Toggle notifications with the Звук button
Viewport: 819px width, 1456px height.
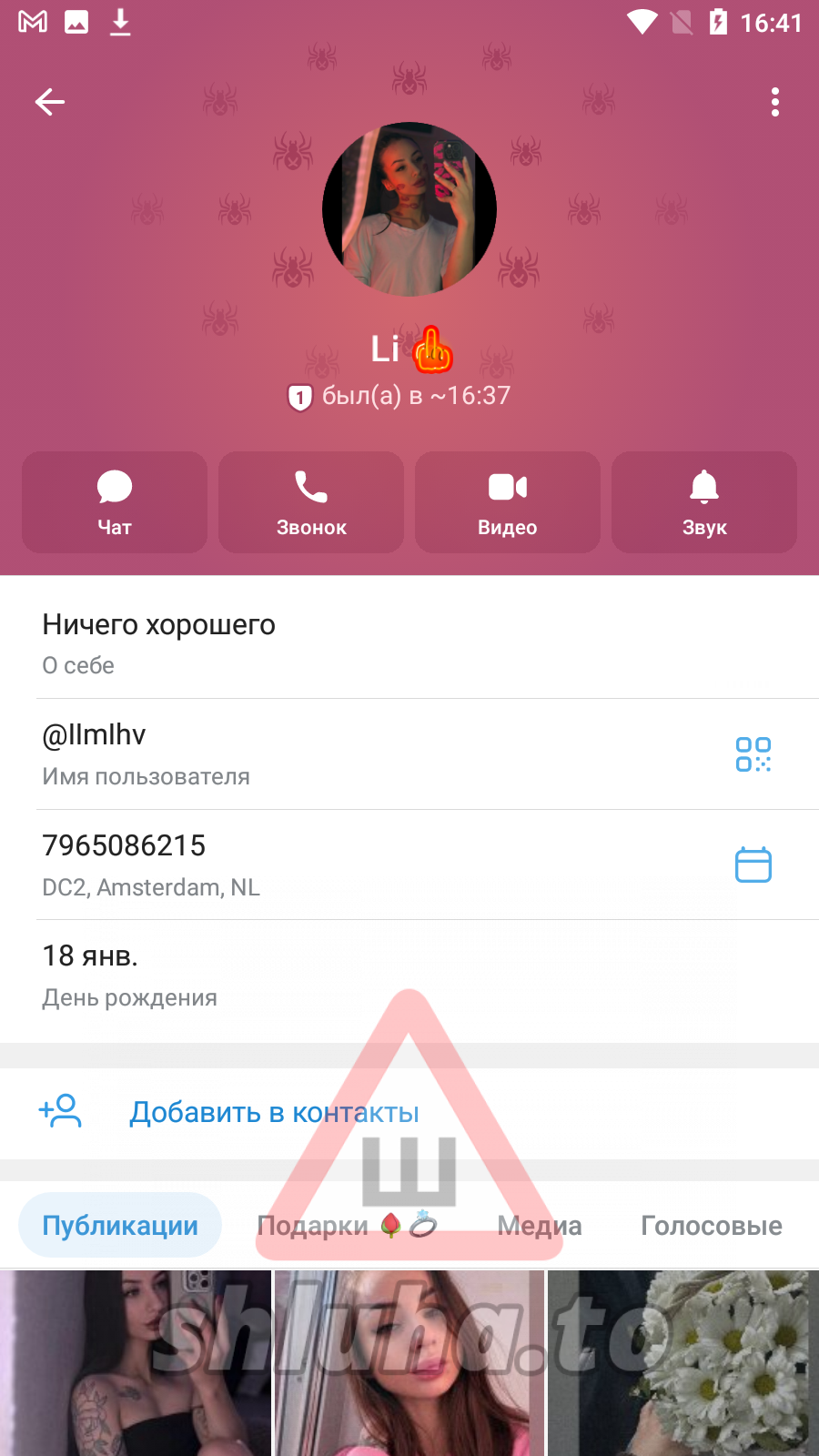[x=704, y=502]
